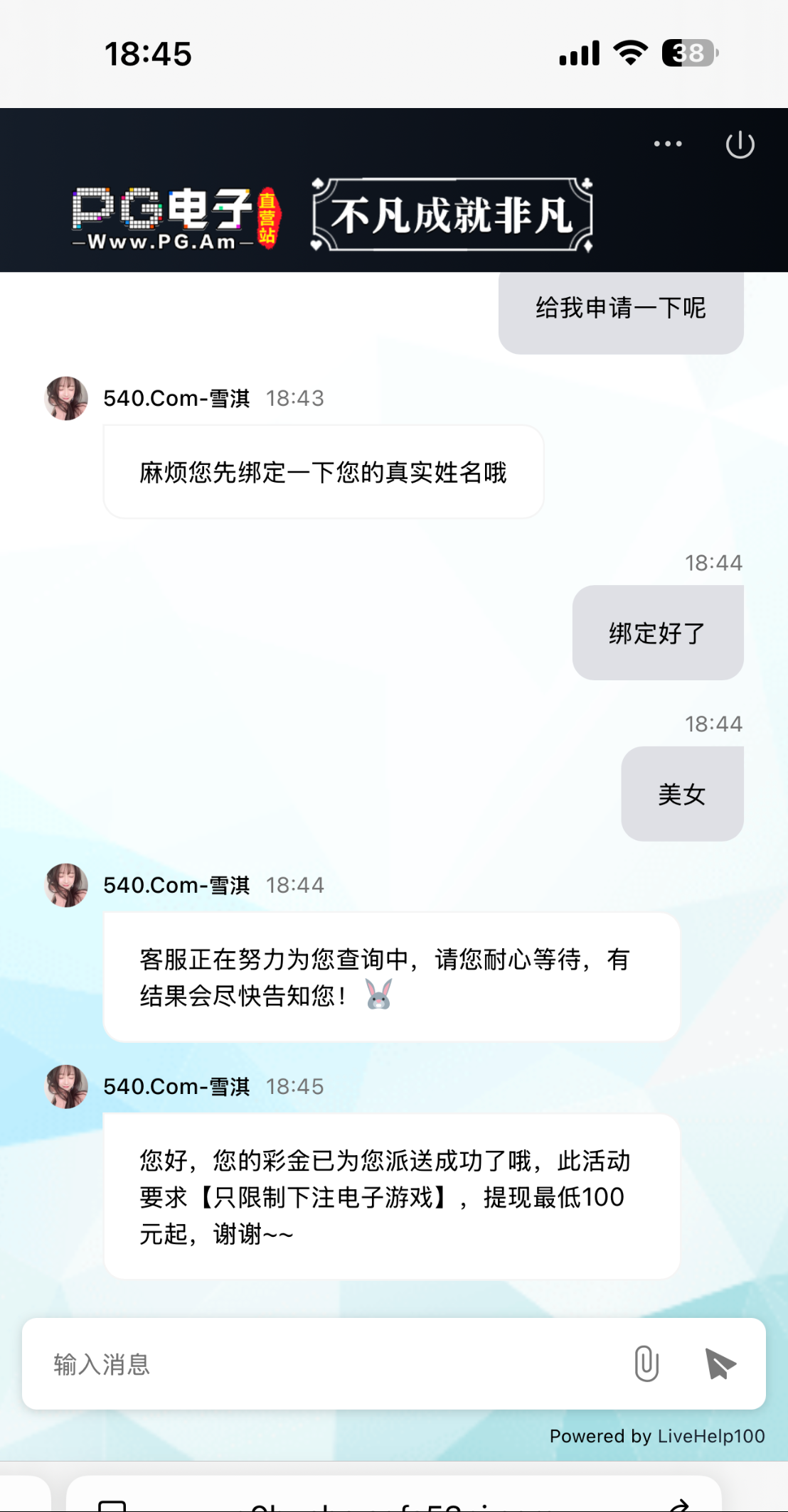Tap the power icon to end chat
This screenshot has width=788, height=1512.
[x=740, y=145]
